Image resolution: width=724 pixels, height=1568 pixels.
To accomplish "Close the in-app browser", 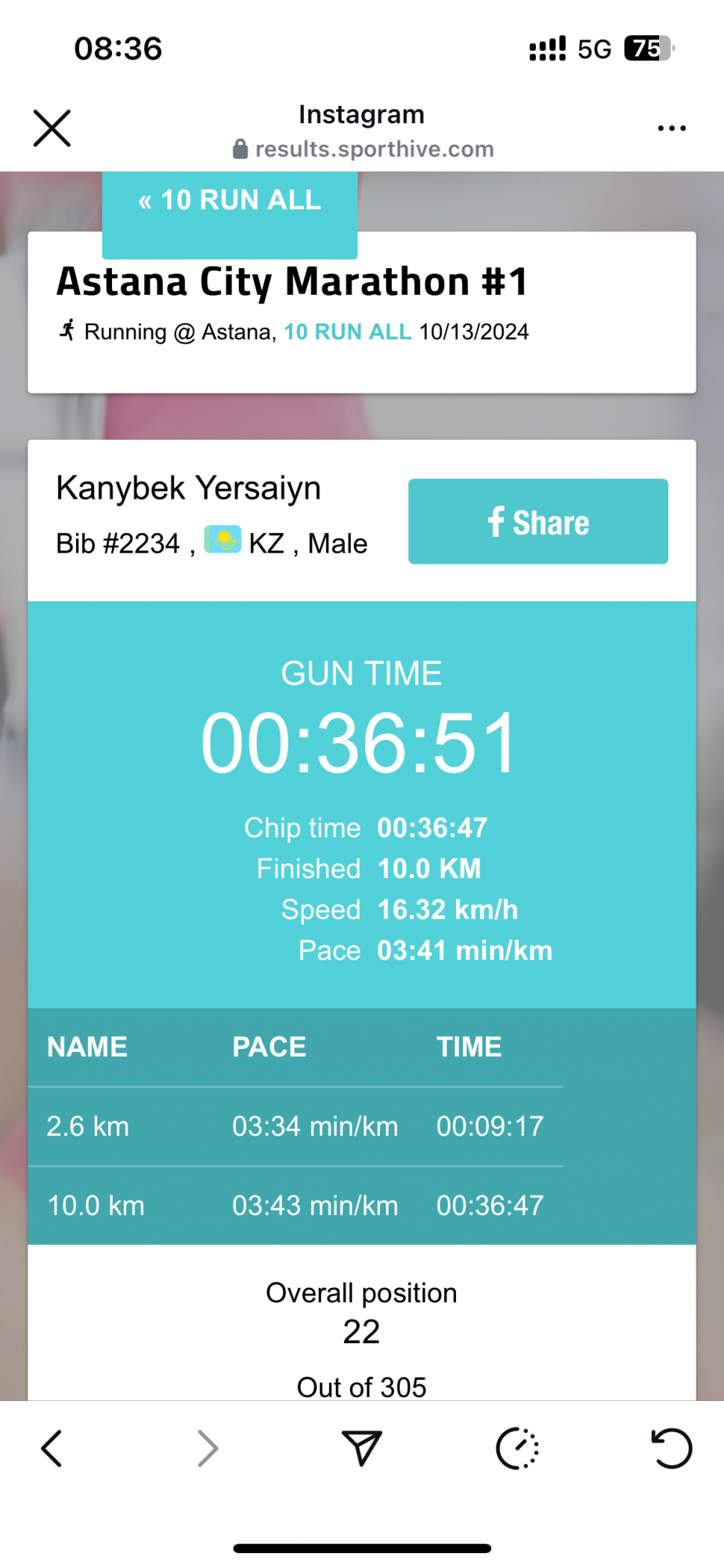I will point(52,128).
